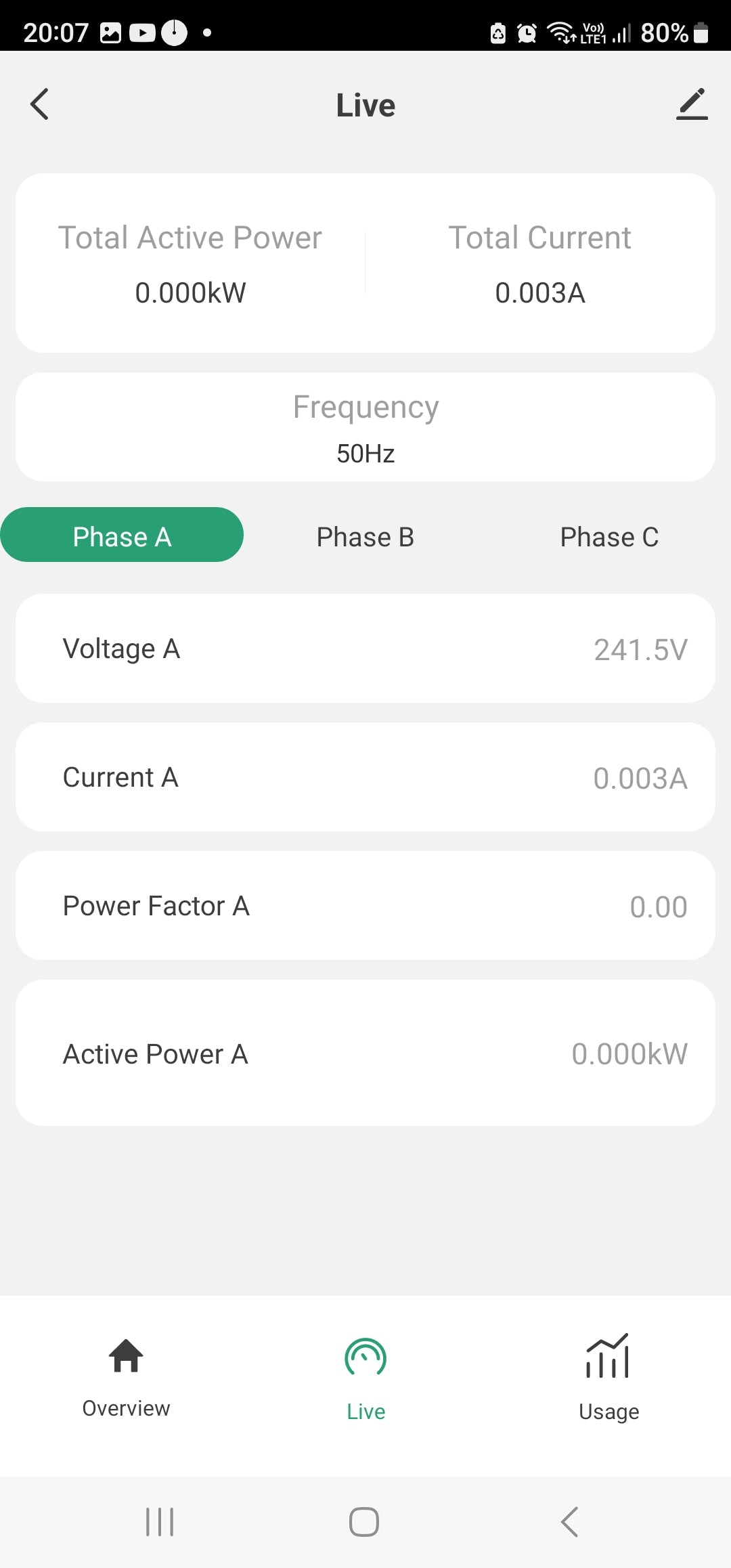Tap the edit pencil icon in top bar
Image resolution: width=731 pixels, height=1568 pixels.
click(x=692, y=105)
